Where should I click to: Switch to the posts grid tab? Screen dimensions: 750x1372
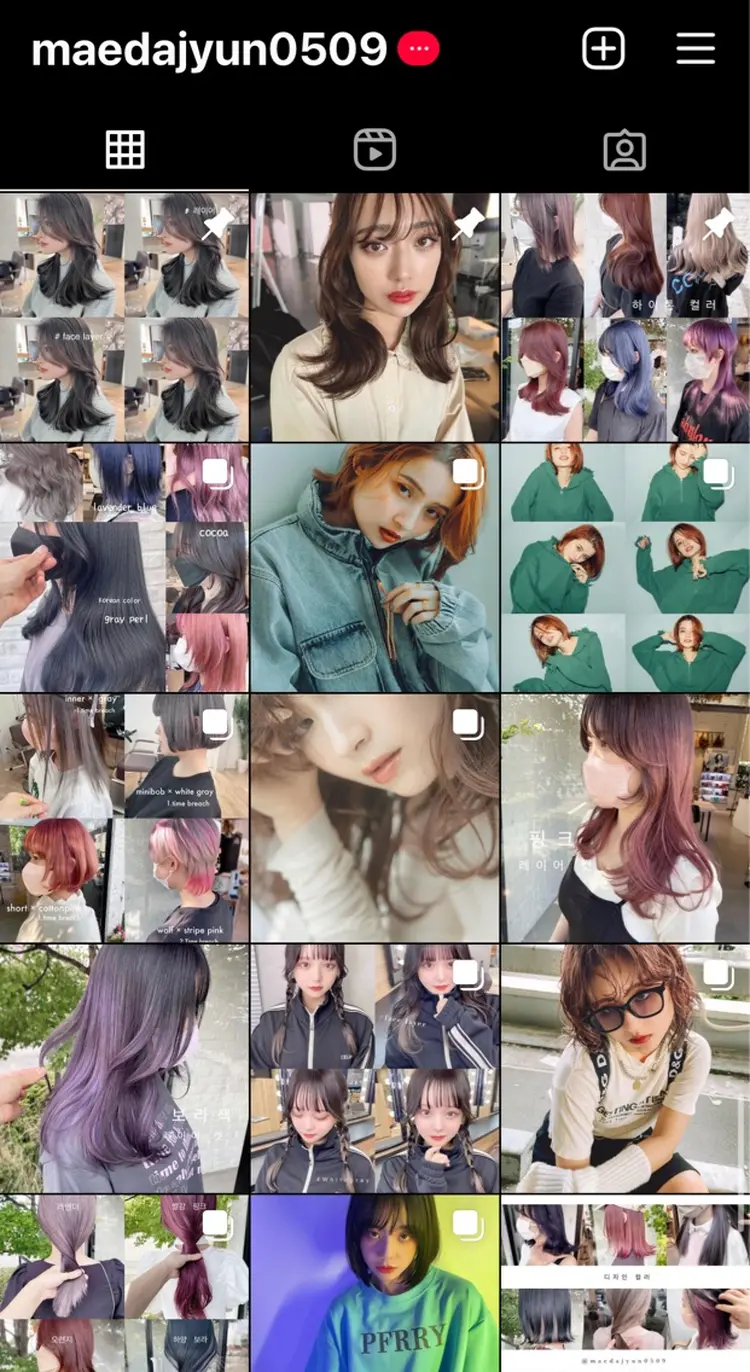(x=125, y=150)
